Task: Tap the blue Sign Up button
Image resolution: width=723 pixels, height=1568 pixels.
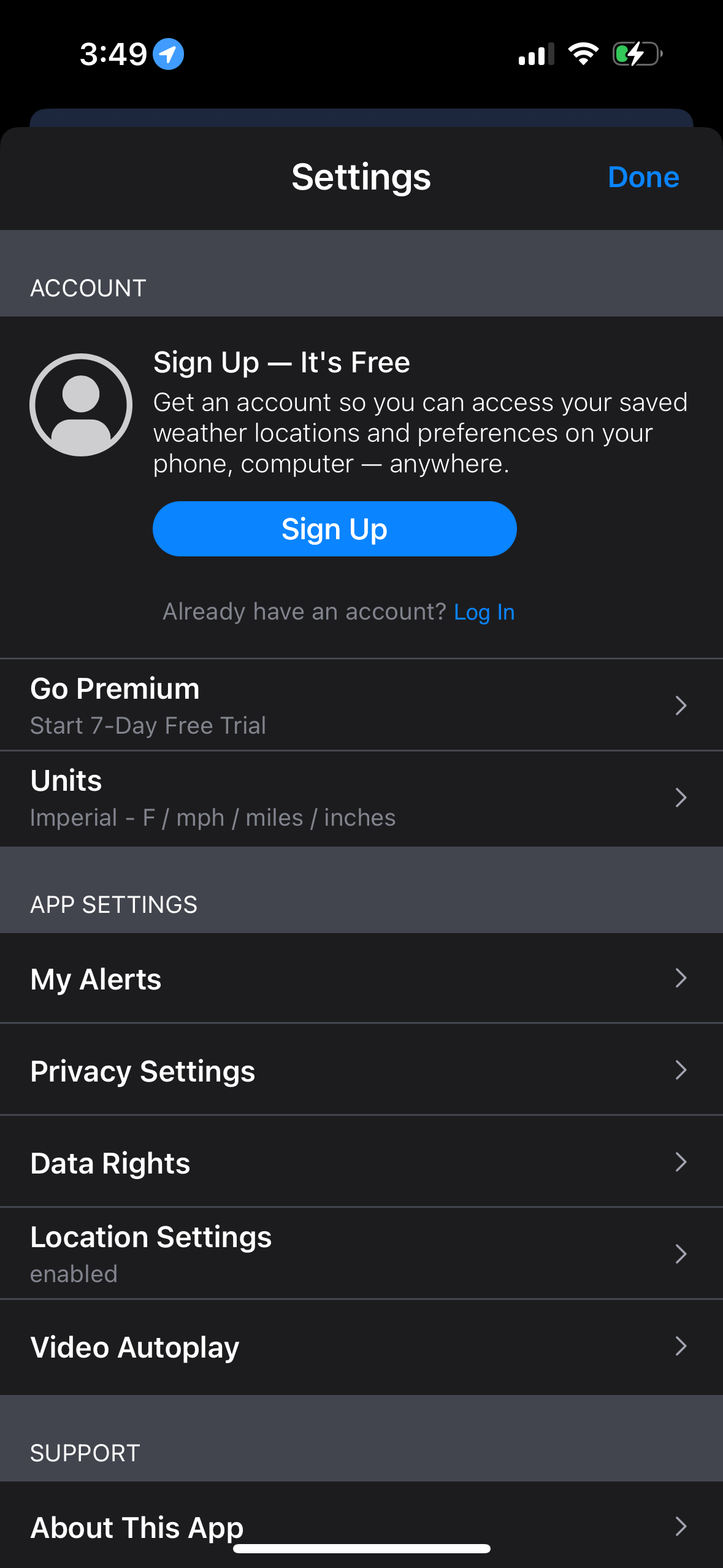Action: click(x=334, y=529)
